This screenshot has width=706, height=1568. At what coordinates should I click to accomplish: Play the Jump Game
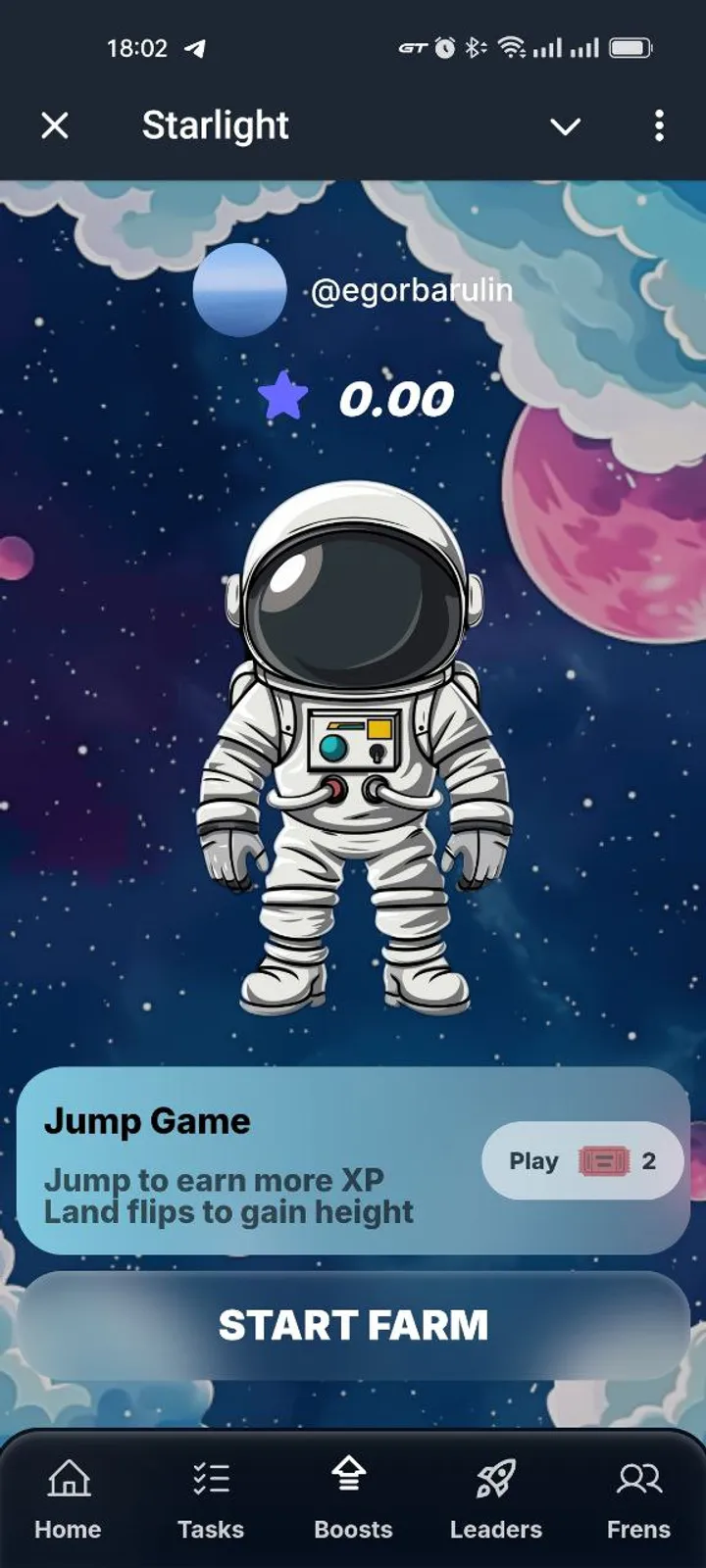click(x=581, y=1161)
